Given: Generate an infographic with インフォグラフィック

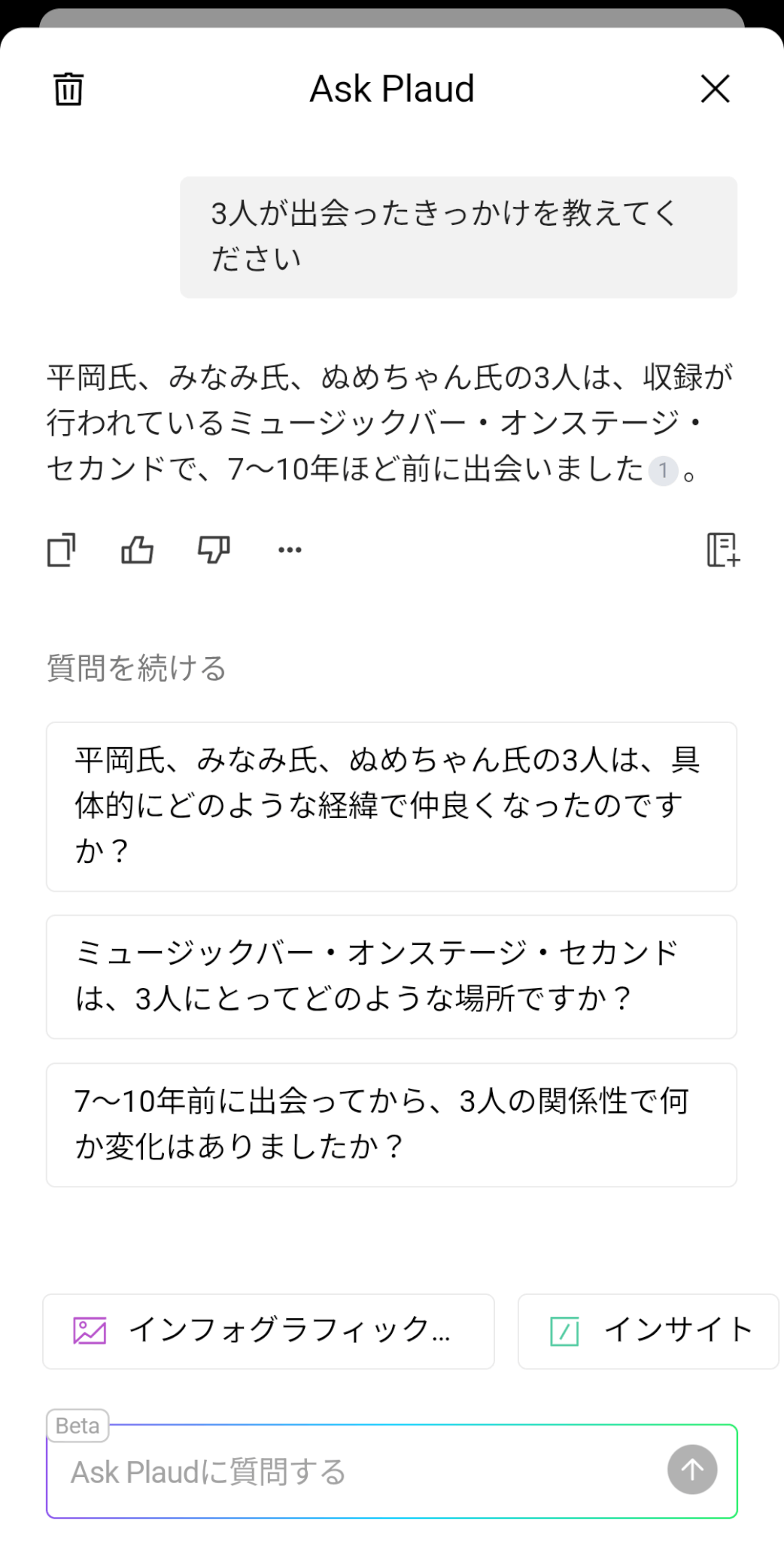Looking at the screenshot, I should [x=269, y=1331].
